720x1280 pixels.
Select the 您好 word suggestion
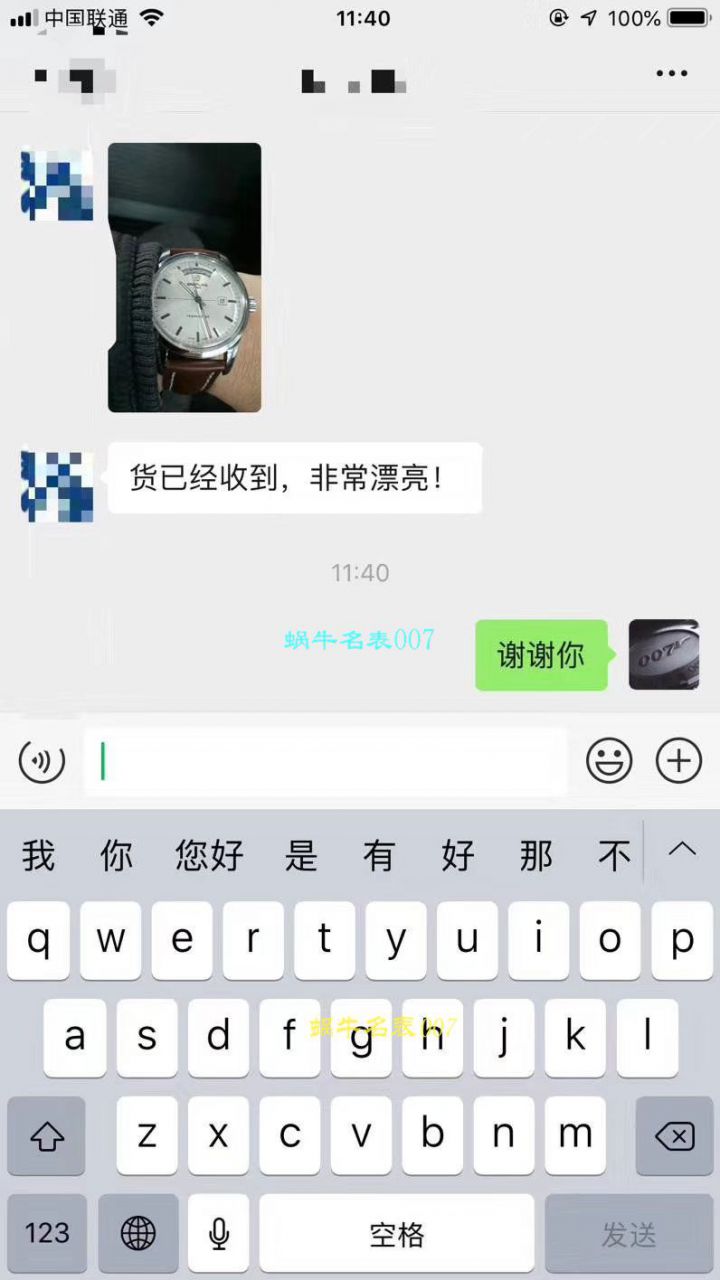point(208,855)
